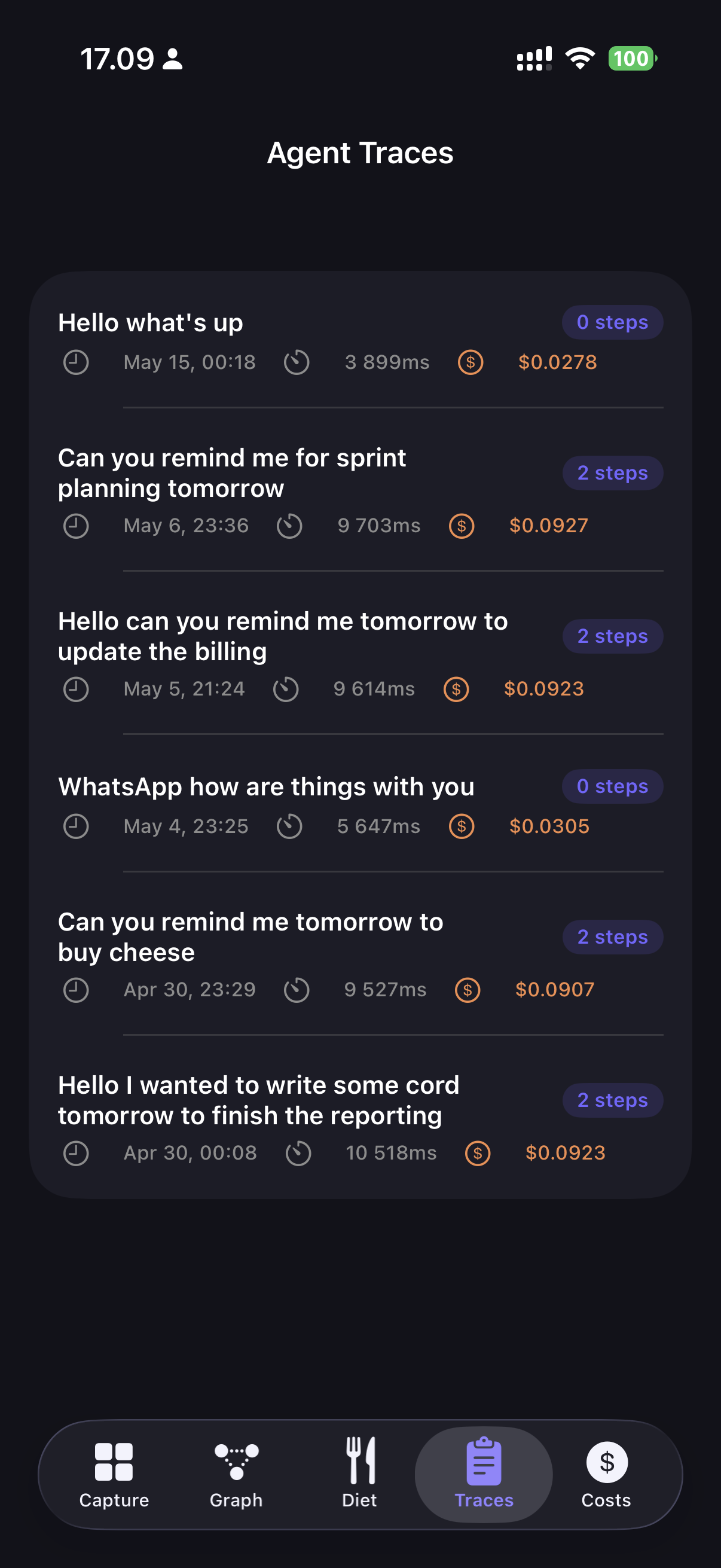Select the Traces tab
This screenshot has height=1568, width=721.
pos(484,1474)
